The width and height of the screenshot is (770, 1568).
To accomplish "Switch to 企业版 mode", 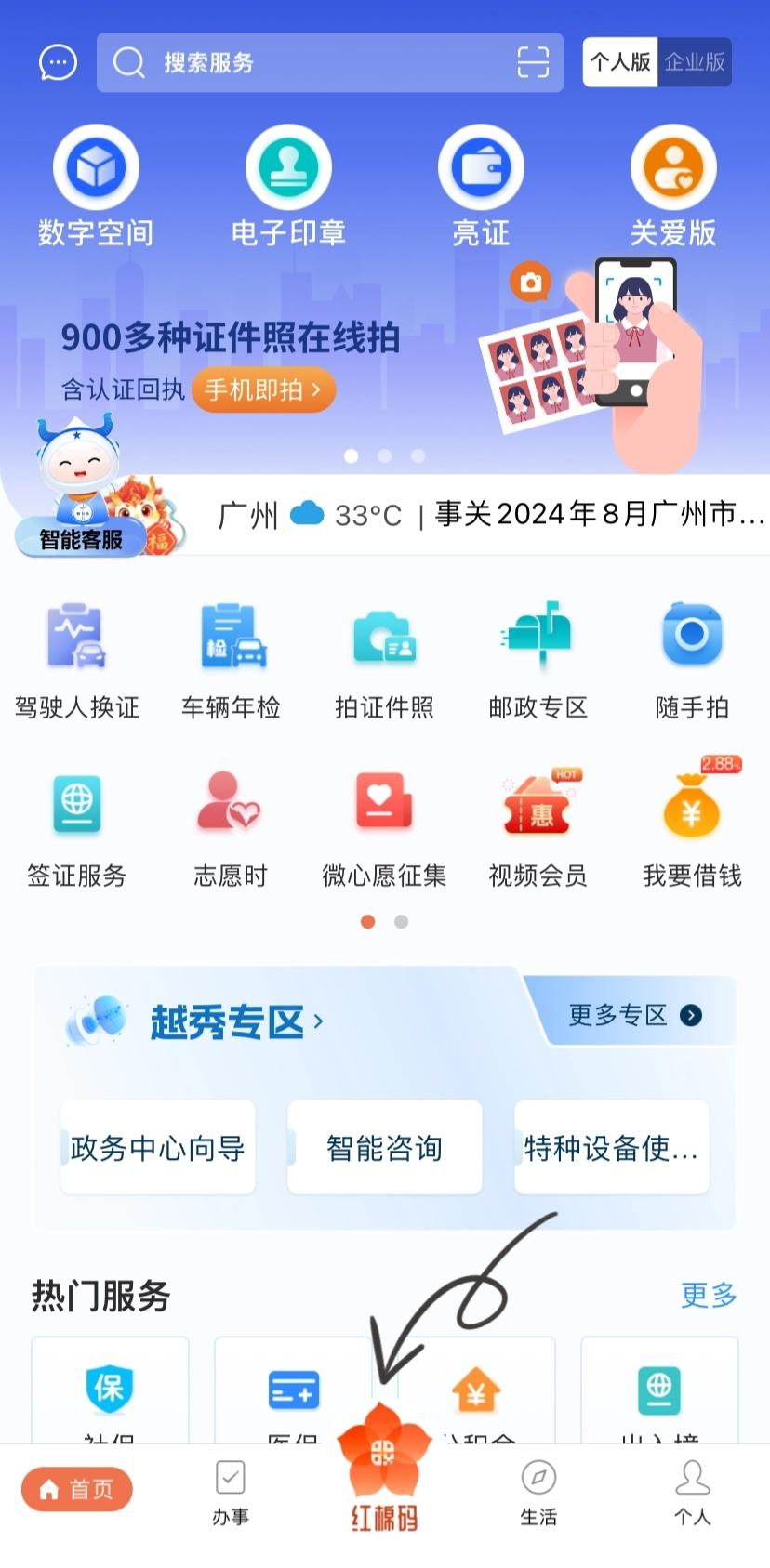I will coord(695,62).
